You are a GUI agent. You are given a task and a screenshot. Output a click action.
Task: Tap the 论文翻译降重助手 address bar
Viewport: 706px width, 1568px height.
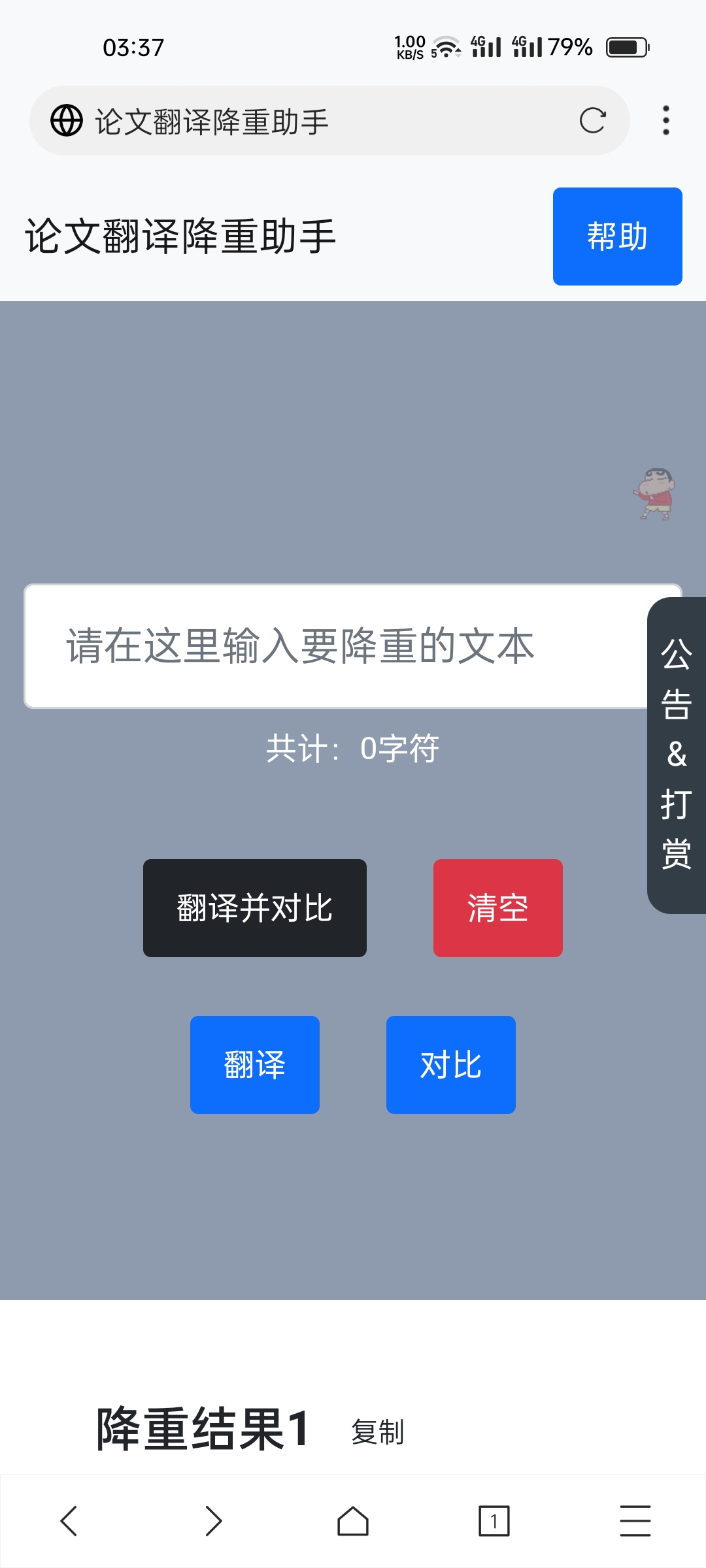pos(314,122)
